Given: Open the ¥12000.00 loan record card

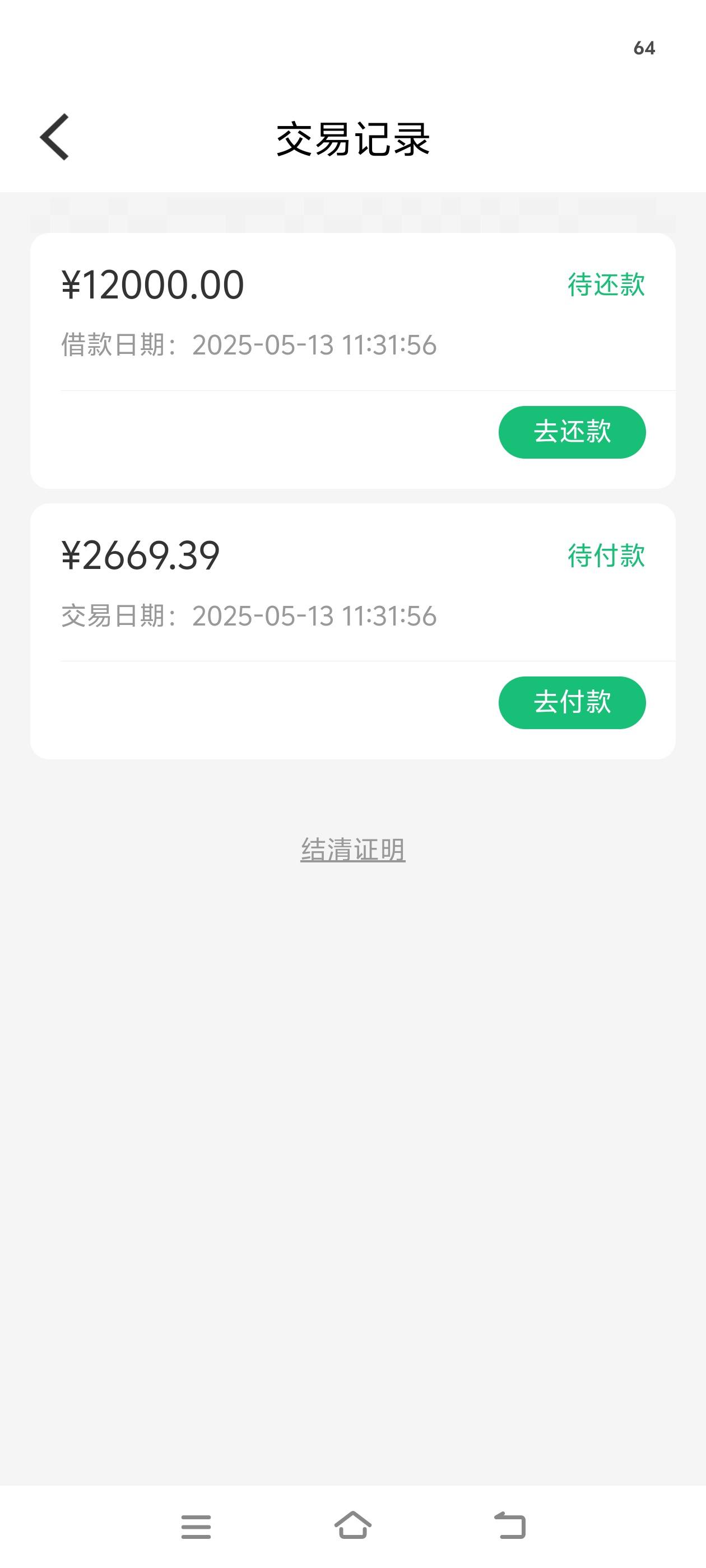Looking at the screenshot, I should [352, 361].
